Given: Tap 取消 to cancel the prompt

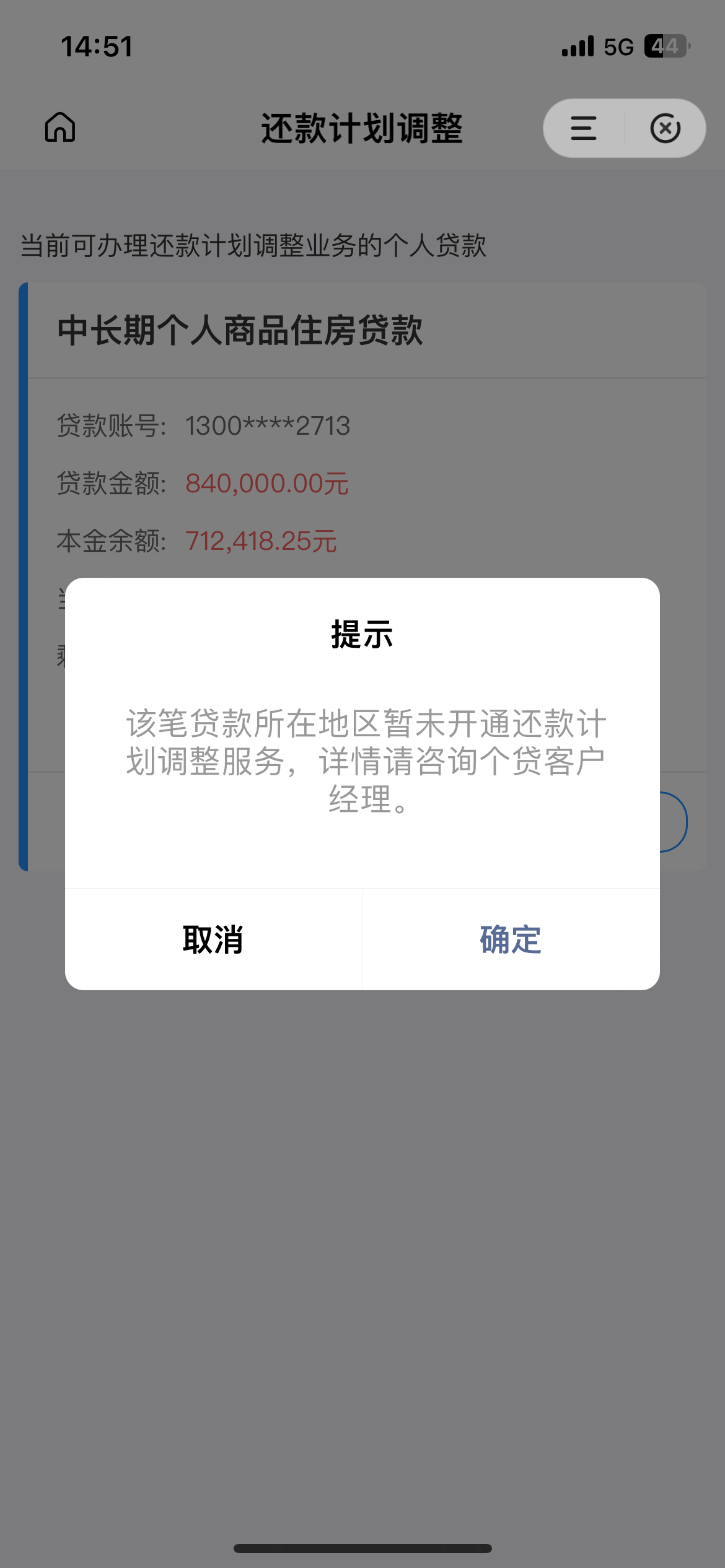Looking at the screenshot, I should tap(213, 939).
